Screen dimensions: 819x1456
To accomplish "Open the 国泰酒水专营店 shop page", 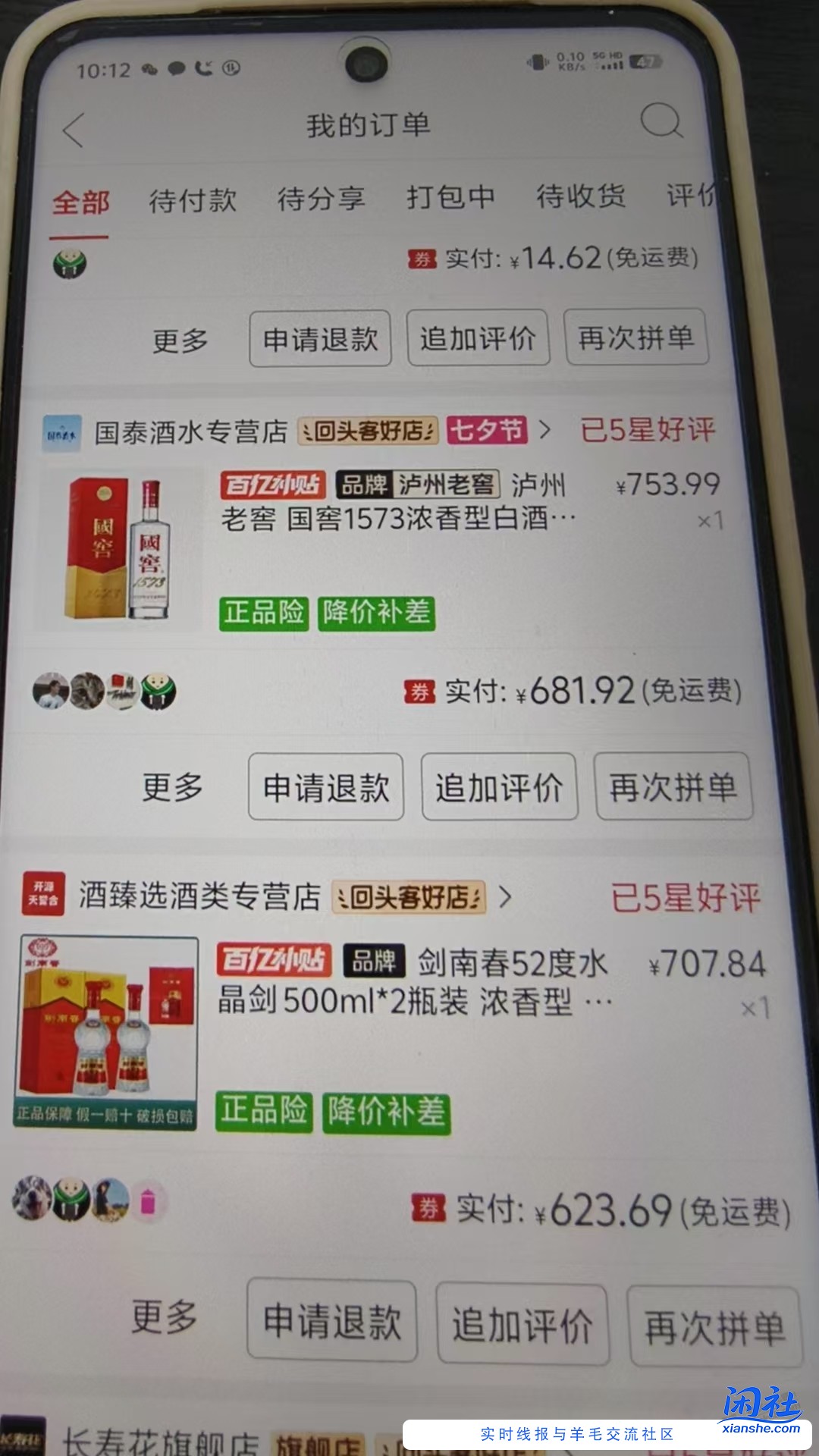I will pyautogui.click(x=190, y=432).
